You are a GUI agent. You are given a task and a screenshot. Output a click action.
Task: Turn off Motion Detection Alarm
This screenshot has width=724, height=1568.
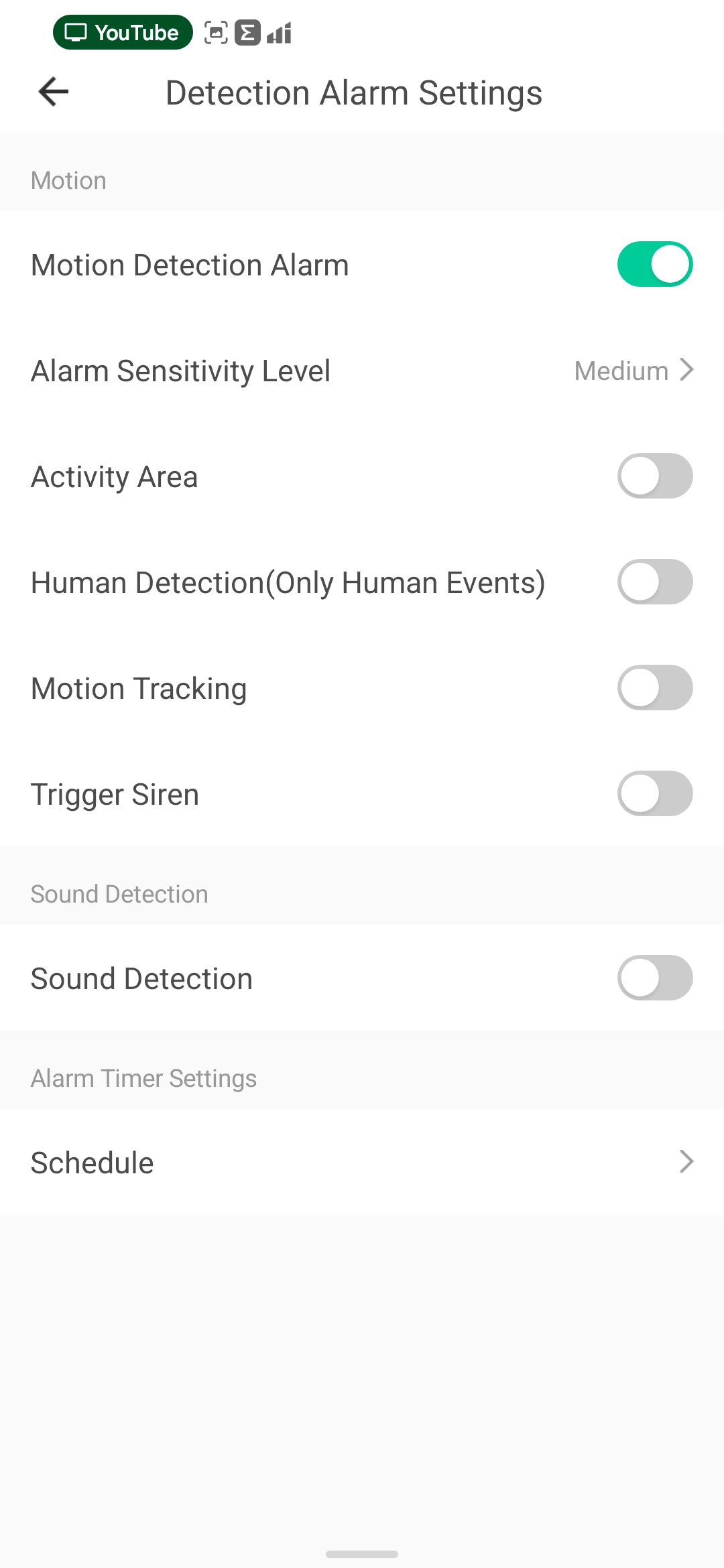point(654,264)
